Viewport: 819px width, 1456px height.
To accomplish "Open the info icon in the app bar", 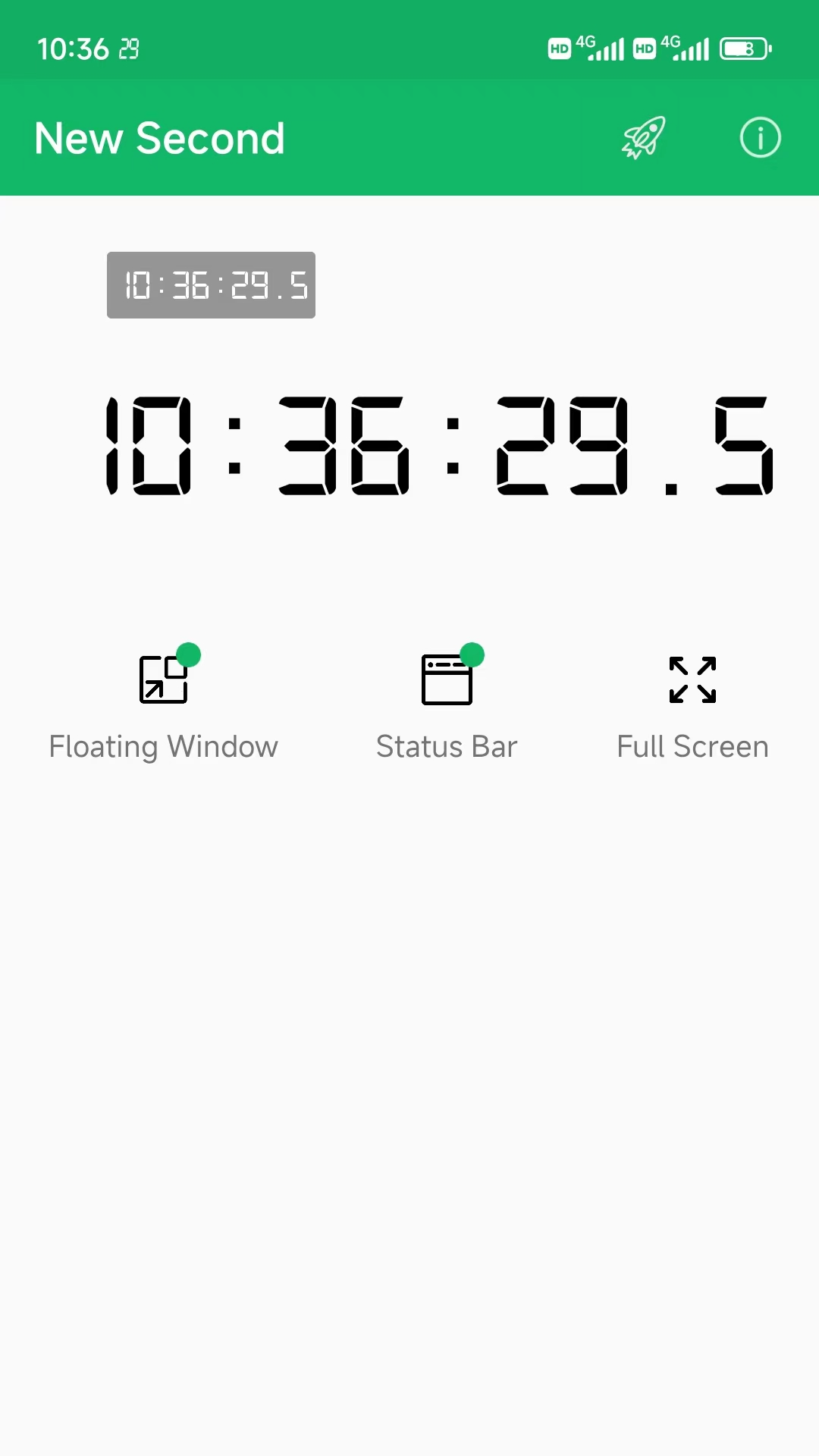I will 760,138.
